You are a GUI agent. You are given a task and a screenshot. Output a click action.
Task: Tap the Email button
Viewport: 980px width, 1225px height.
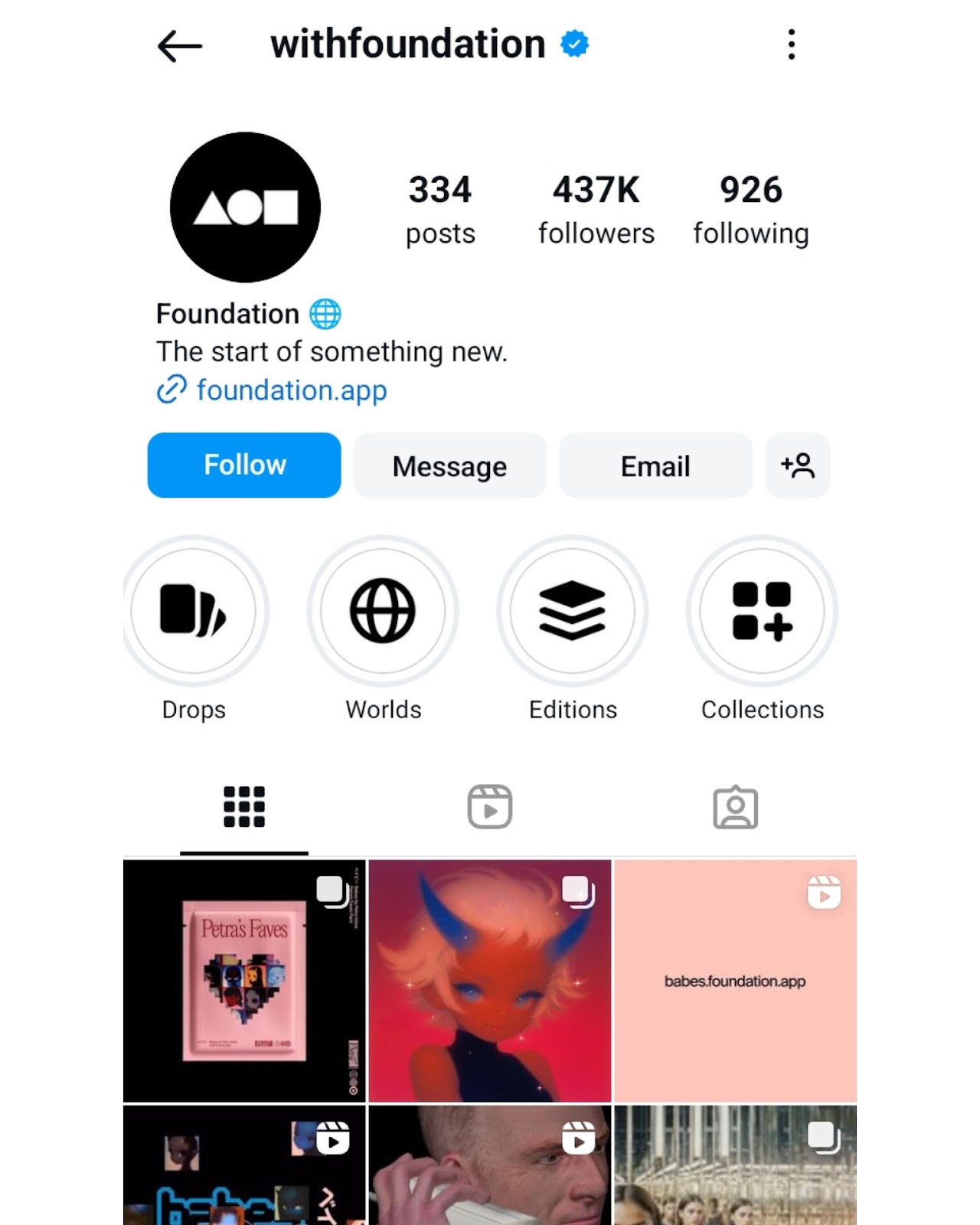click(x=655, y=465)
